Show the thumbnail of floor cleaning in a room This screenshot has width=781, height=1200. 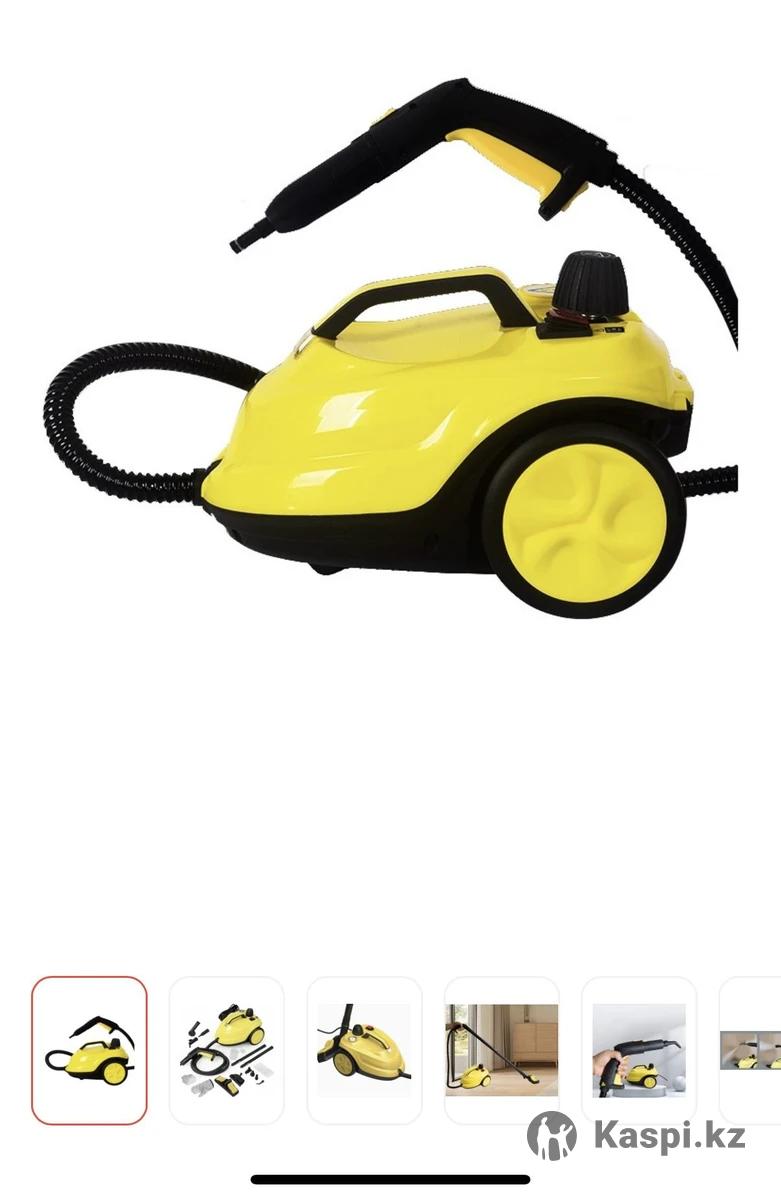[502, 1050]
